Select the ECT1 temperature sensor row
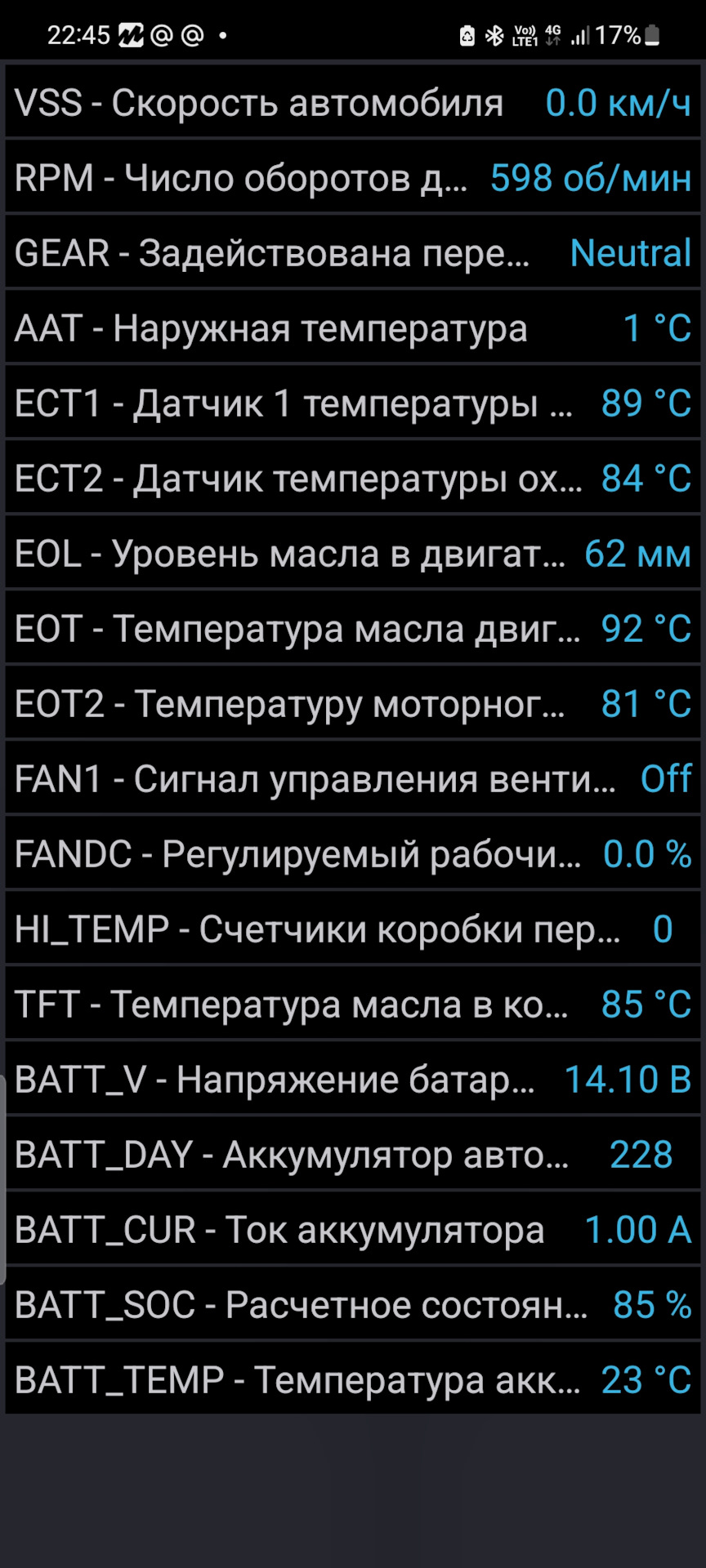 tap(351, 403)
